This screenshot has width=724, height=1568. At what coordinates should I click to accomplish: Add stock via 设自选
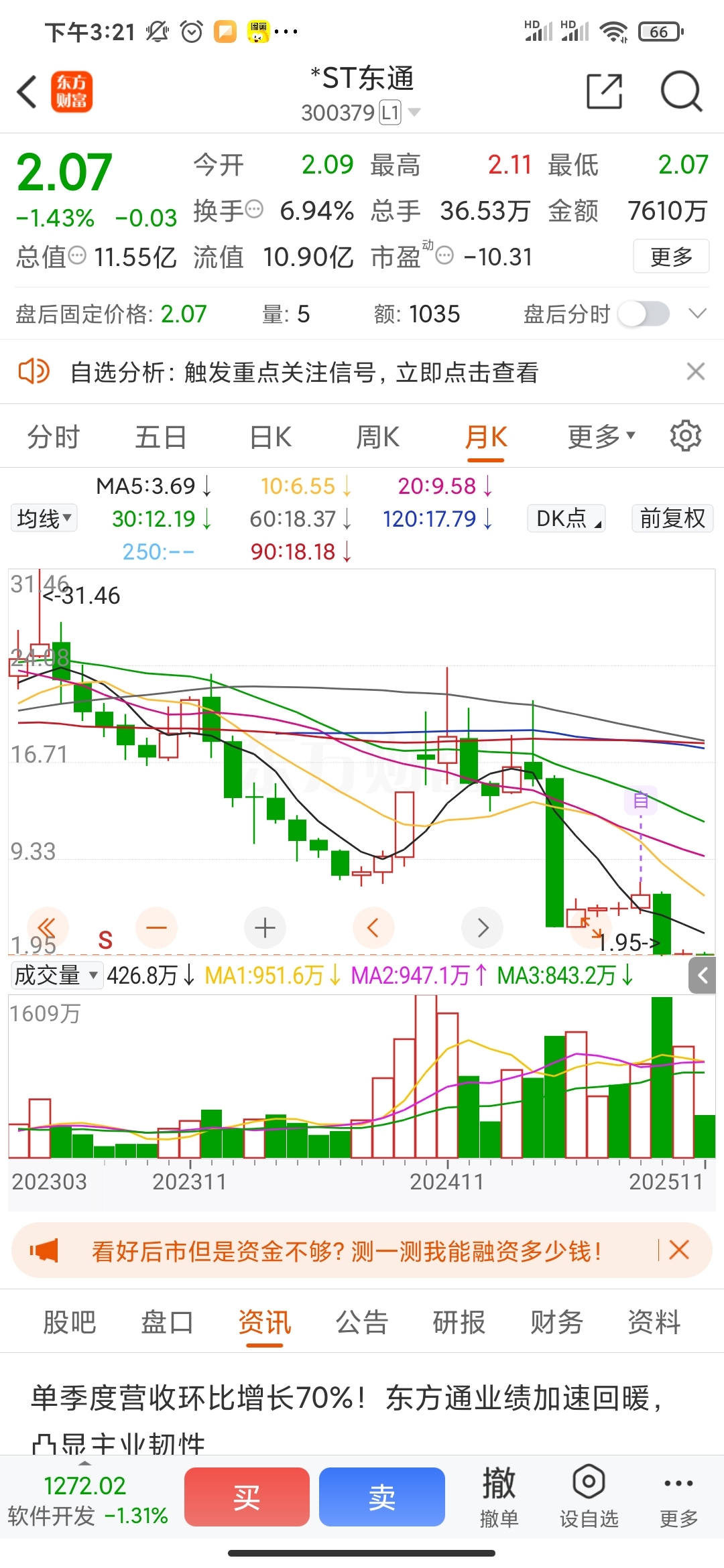tap(589, 1496)
